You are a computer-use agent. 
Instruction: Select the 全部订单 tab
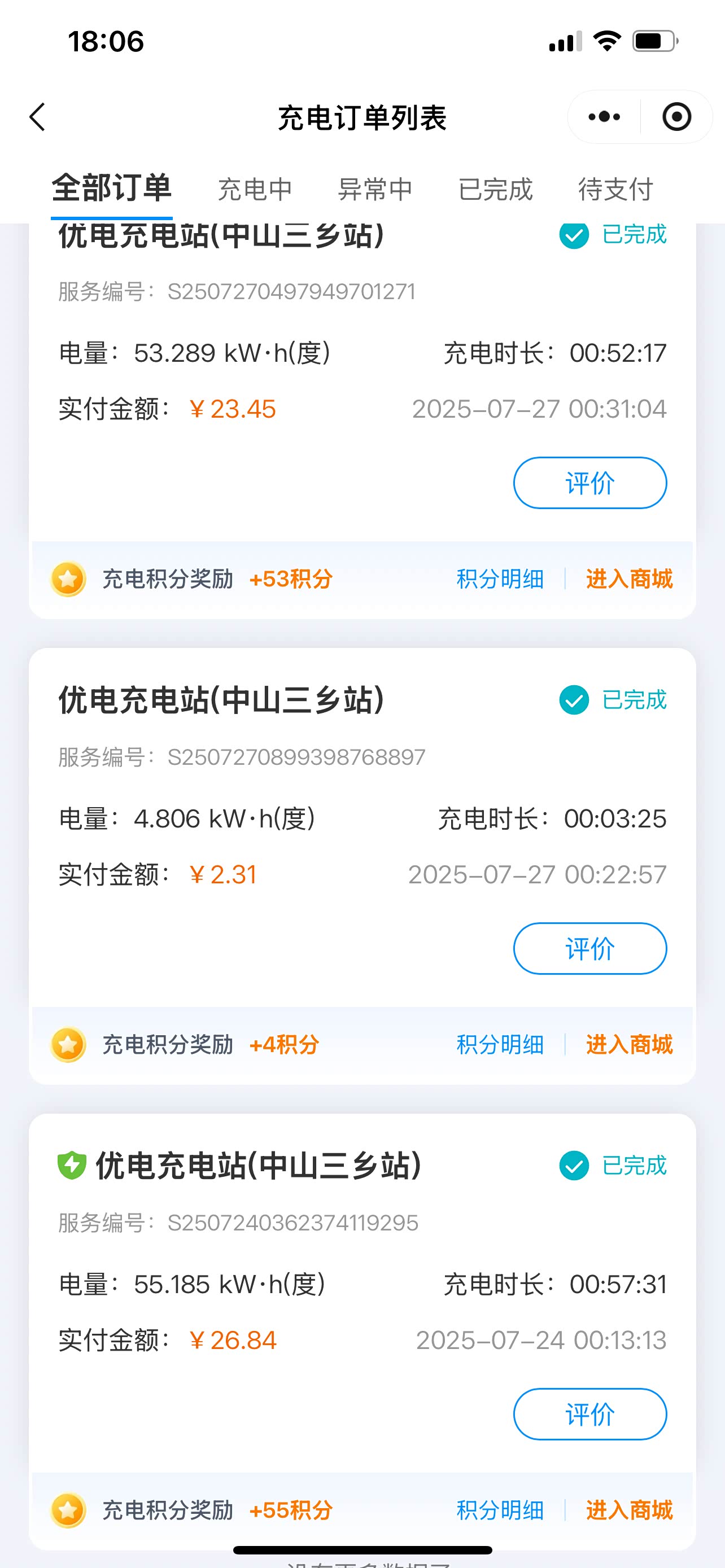pos(111,188)
